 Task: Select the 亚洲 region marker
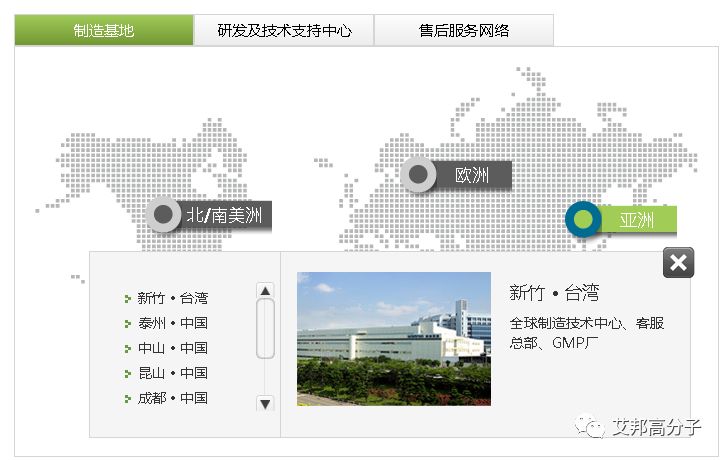622,220
